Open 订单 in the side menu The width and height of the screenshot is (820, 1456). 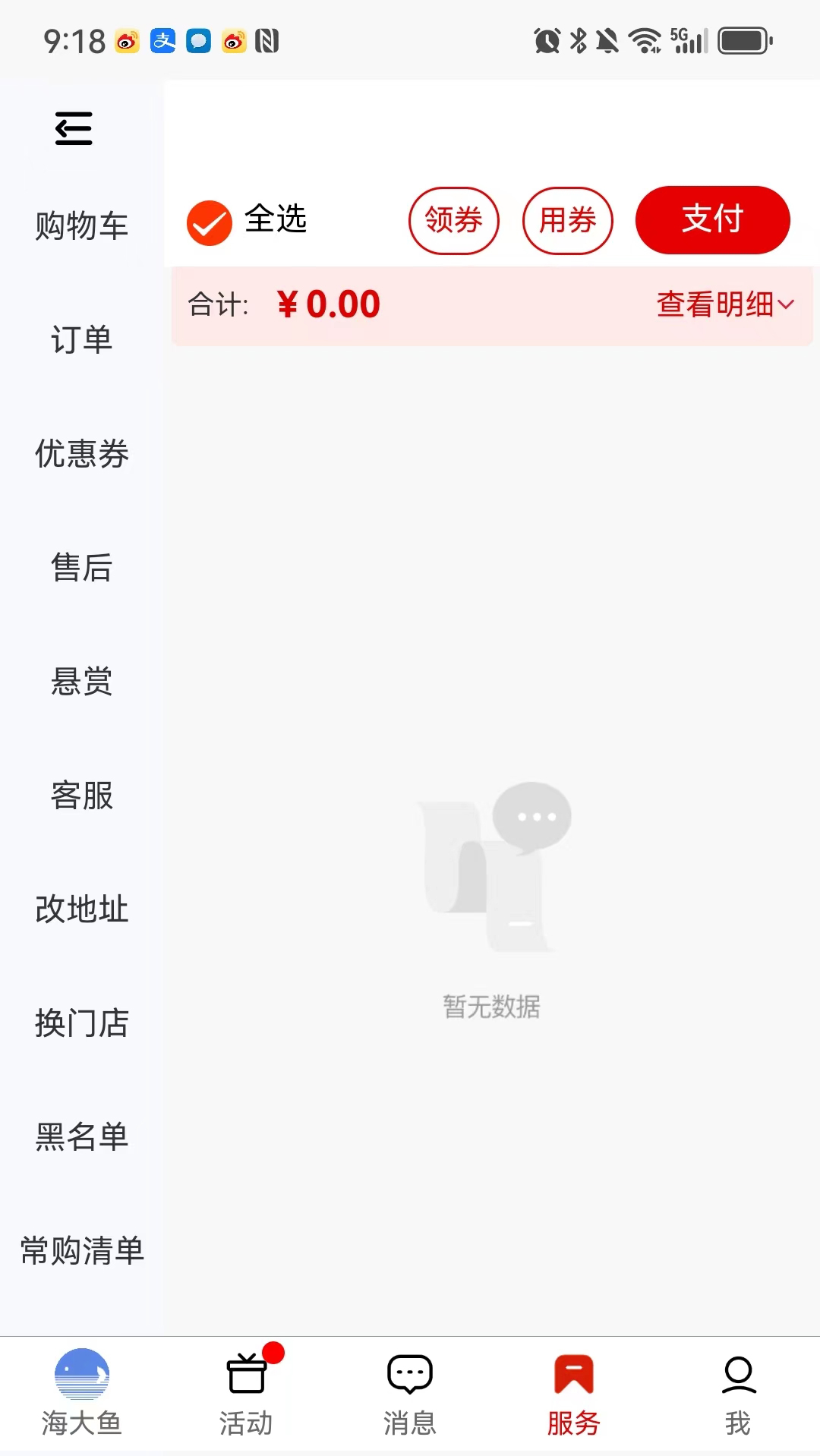pos(81,339)
